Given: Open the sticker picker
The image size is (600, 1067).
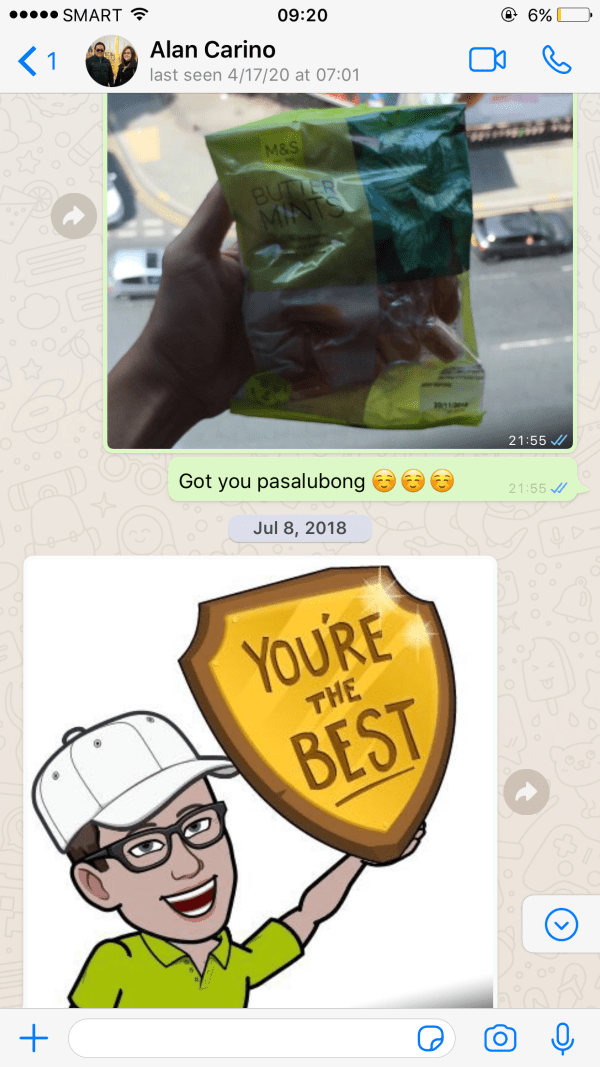Looking at the screenshot, I should click(x=431, y=1039).
